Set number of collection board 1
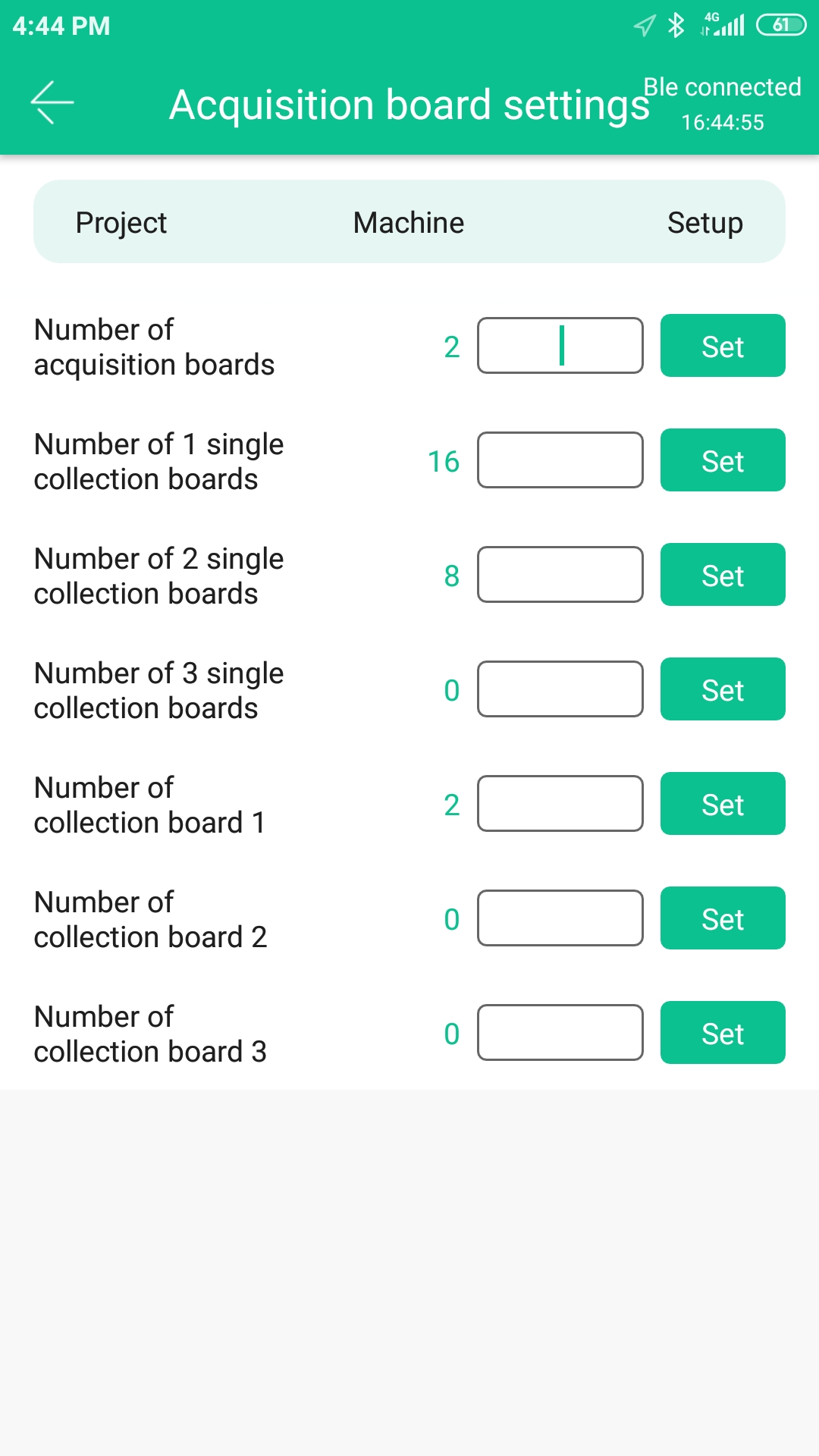The height and width of the screenshot is (1456, 819). click(723, 804)
